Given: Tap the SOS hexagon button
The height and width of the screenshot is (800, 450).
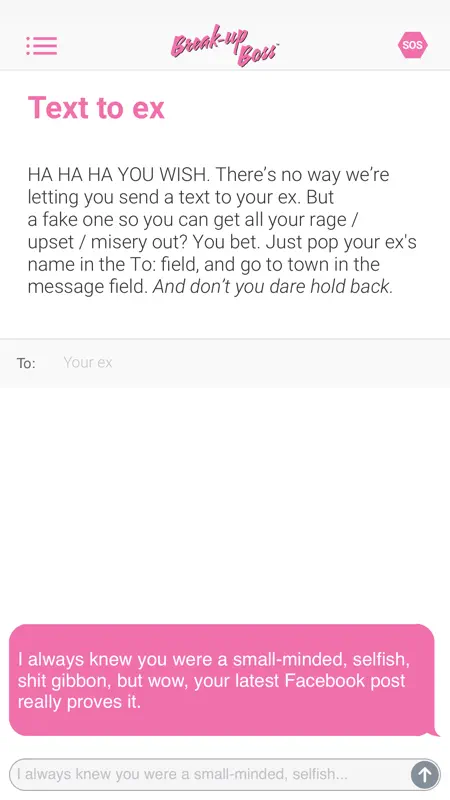Looking at the screenshot, I should pyautogui.click(x=412, y=45).
